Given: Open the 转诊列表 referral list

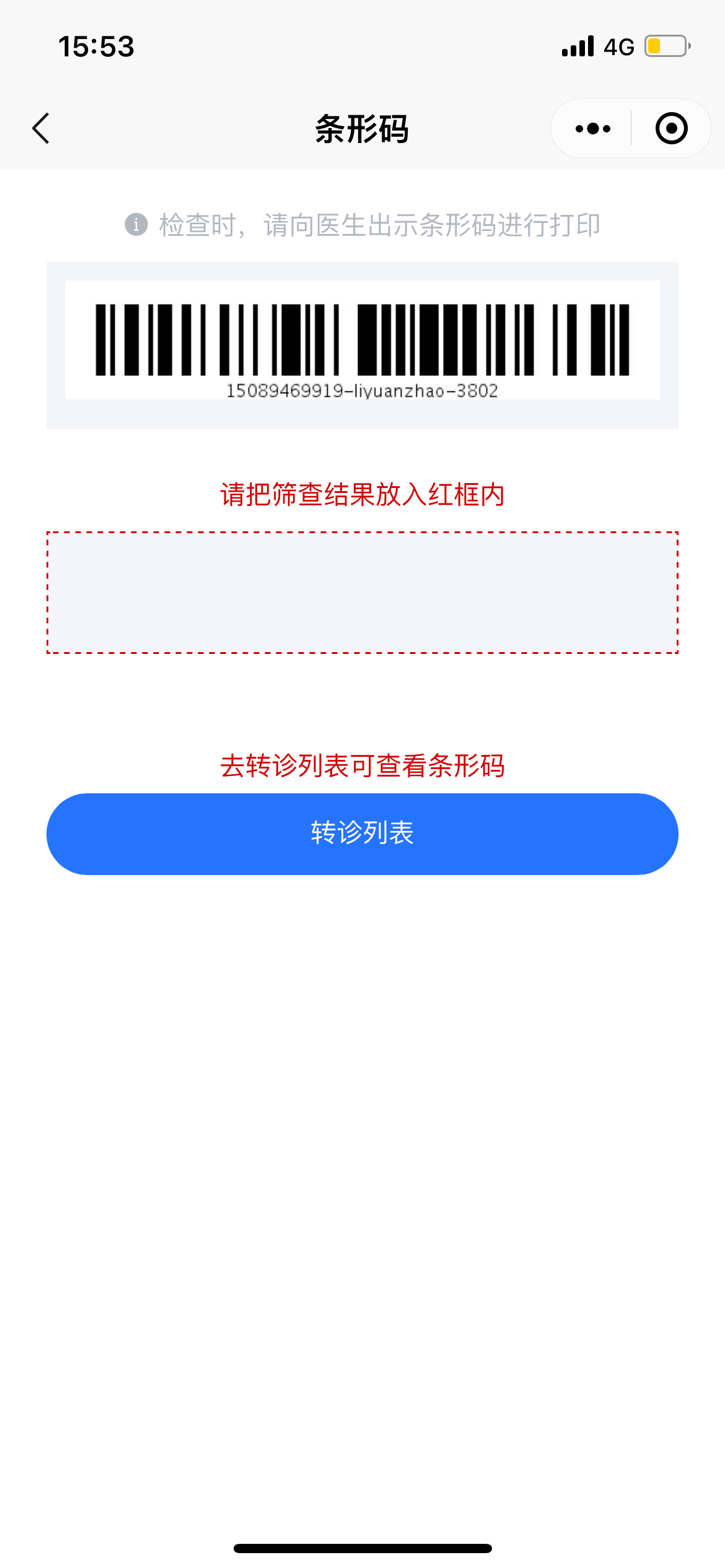Looking at the screenshot, I should [x=362, y=834].
